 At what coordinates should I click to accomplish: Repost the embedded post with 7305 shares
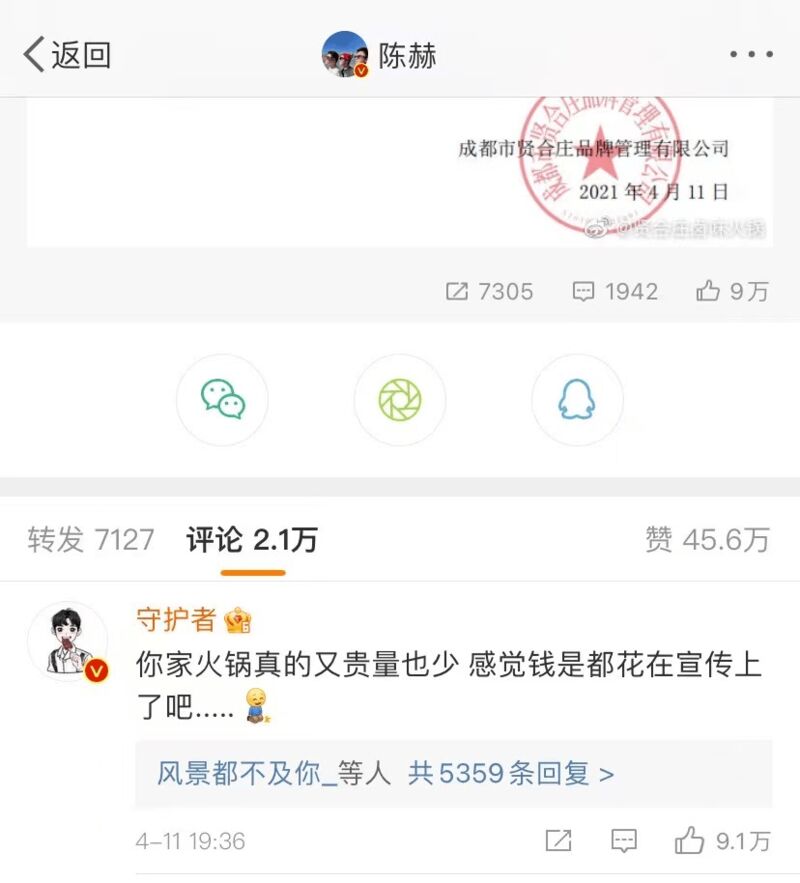click(489, 291)
